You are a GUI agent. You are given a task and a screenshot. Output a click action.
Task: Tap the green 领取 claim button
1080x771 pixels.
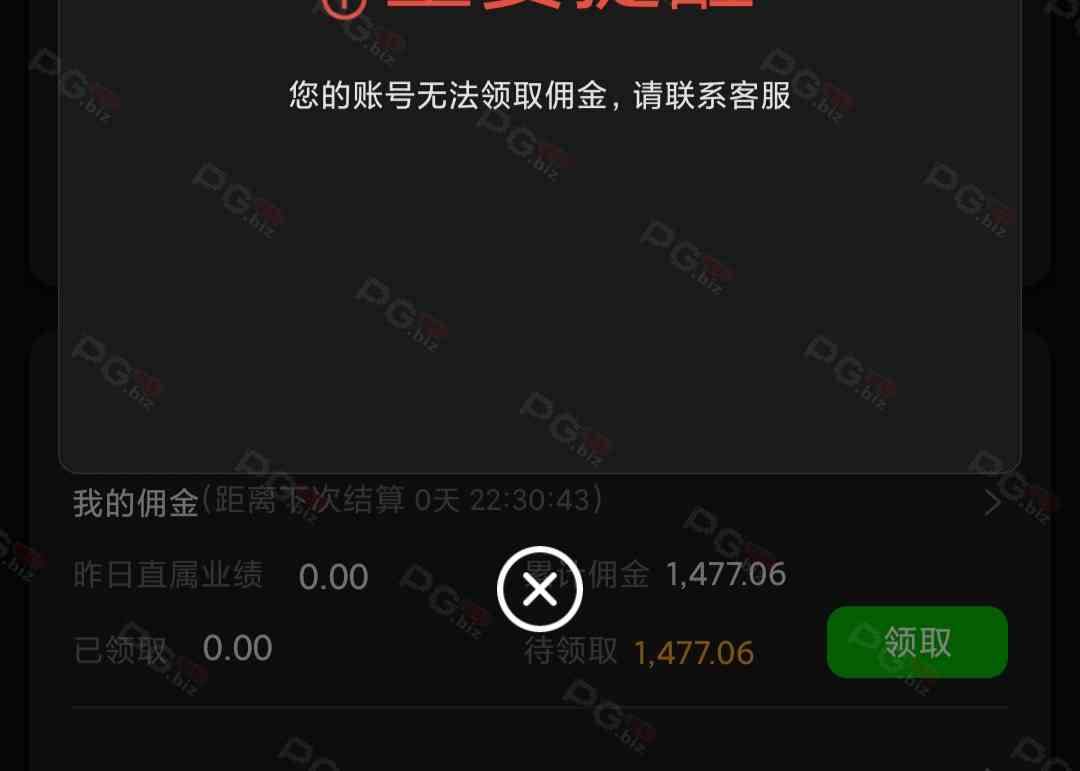(x=917, y=642)
